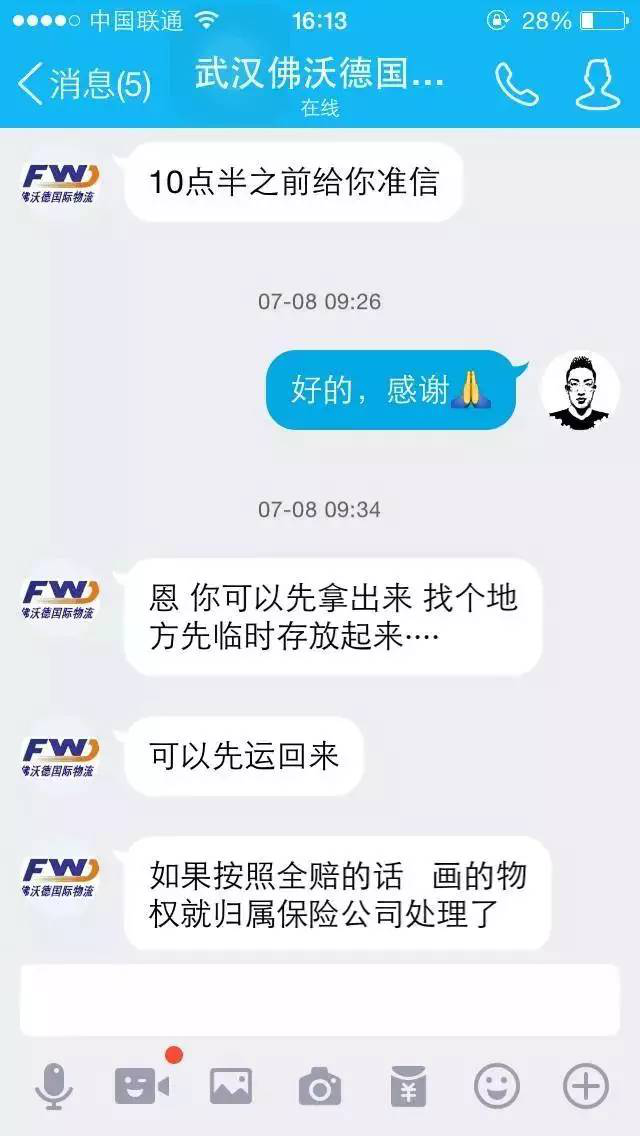The width and height of the screenshot is (640, 1136).
Task: Tap my own avatar beside 好的，感谢
Action: tap(580, 390)
